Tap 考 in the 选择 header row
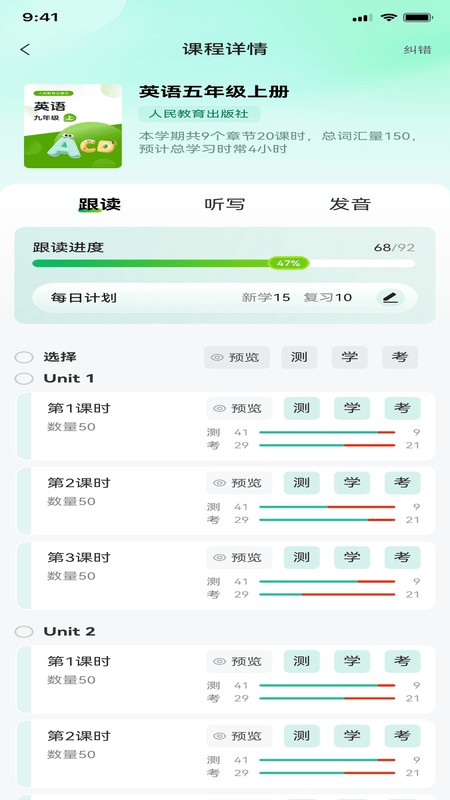The height and width of the screenshot is (800, 450). point(400,357)
